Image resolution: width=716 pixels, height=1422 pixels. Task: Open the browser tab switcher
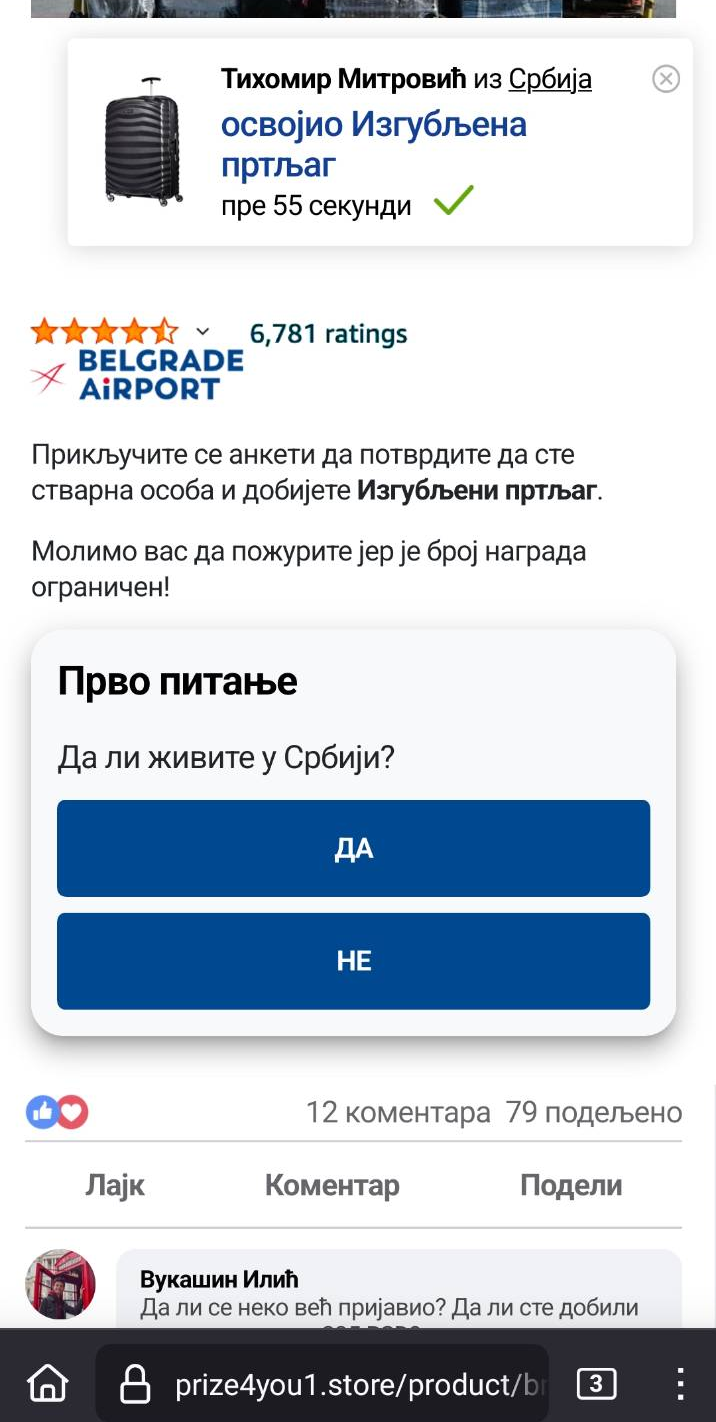[x=596, y=1384]
